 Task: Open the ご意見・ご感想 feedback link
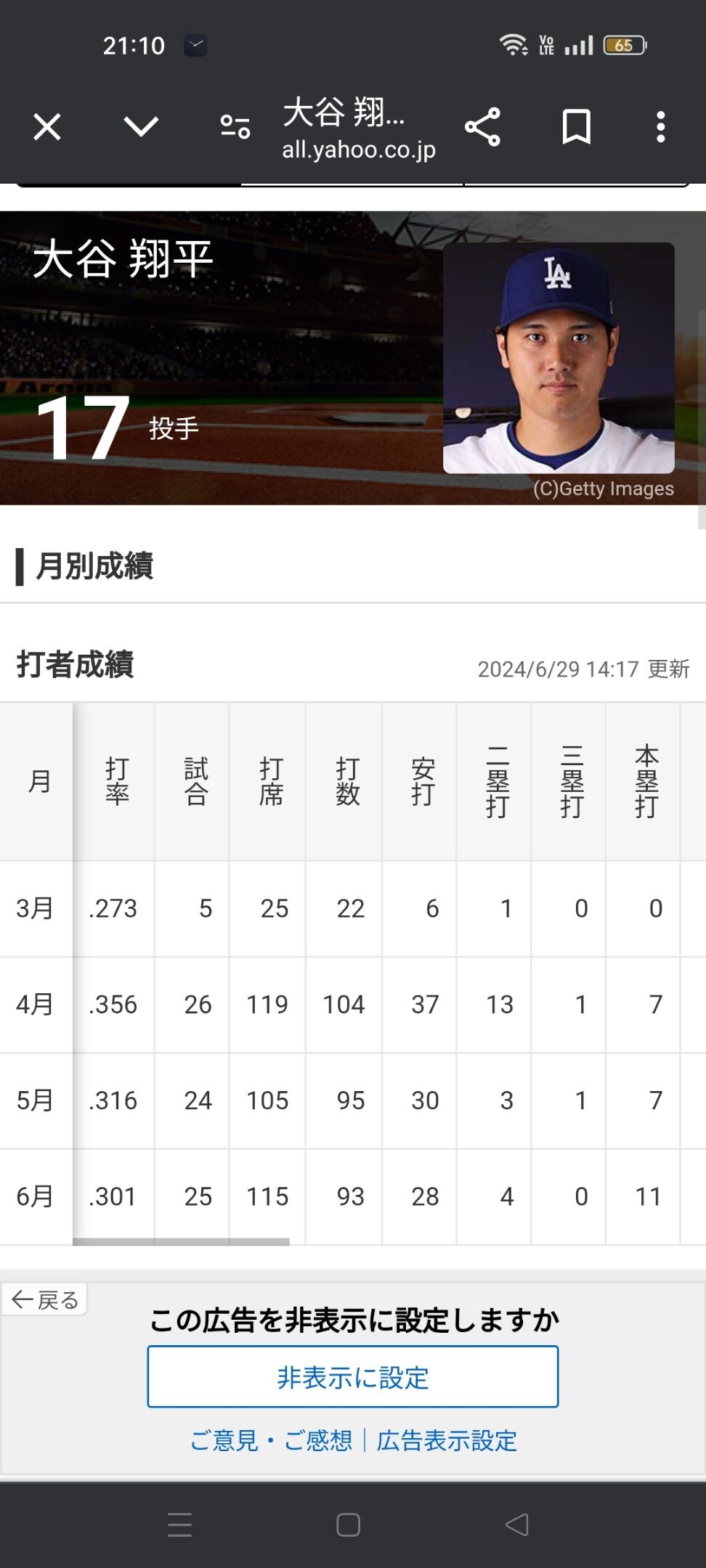[x=271, y=1440]
